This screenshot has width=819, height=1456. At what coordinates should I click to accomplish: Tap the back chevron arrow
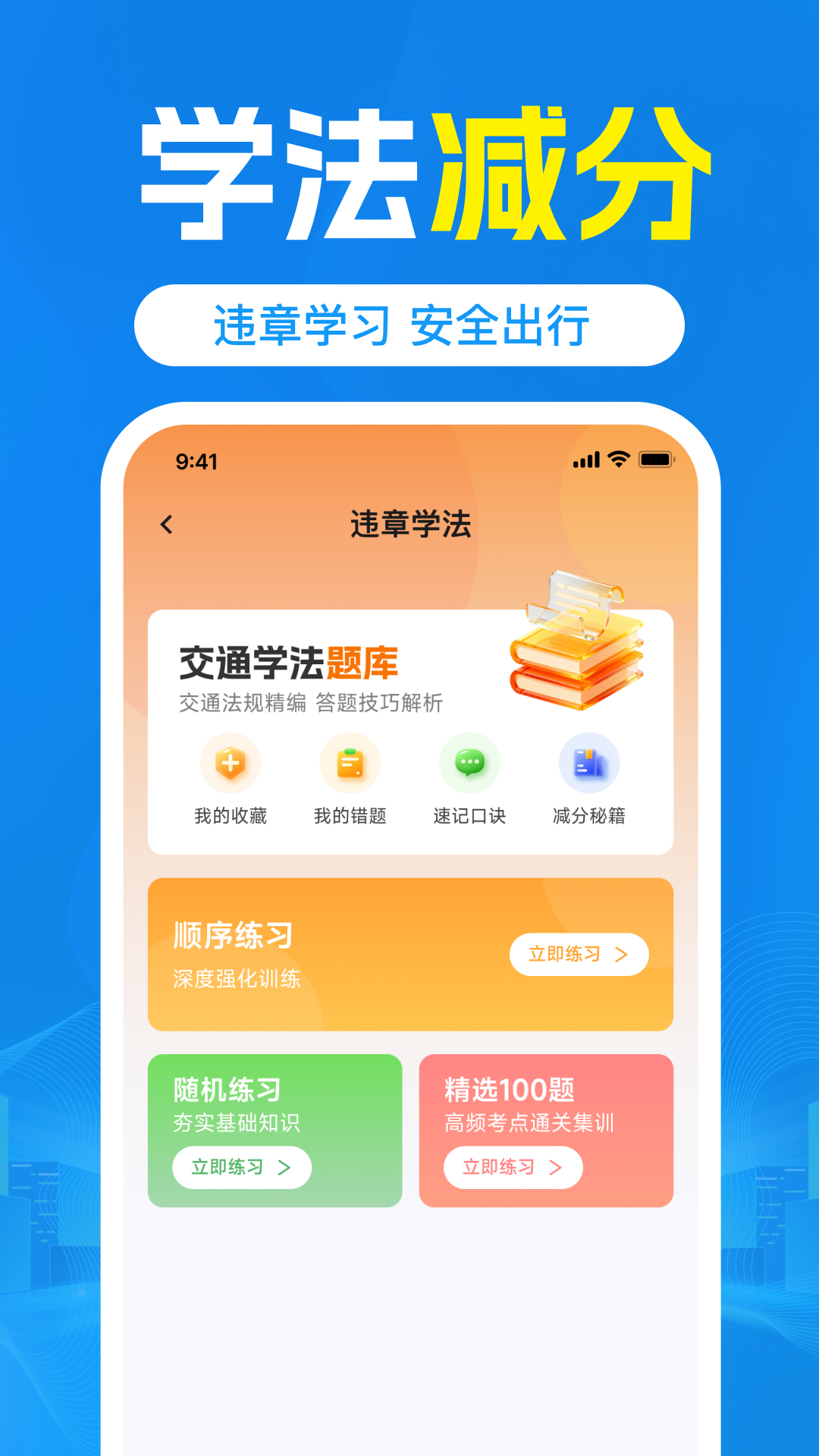tap(167, 523)
